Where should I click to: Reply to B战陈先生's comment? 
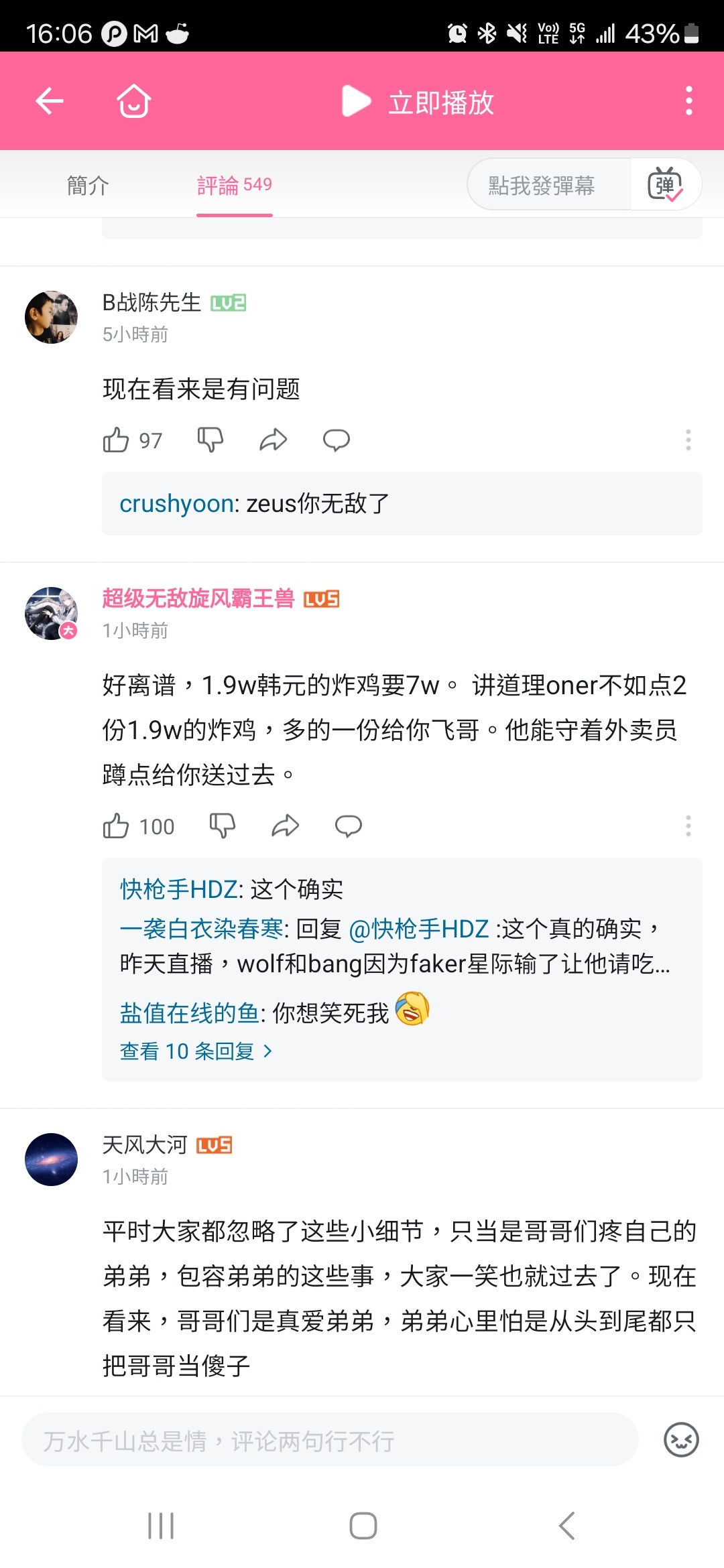coord(336,440)
